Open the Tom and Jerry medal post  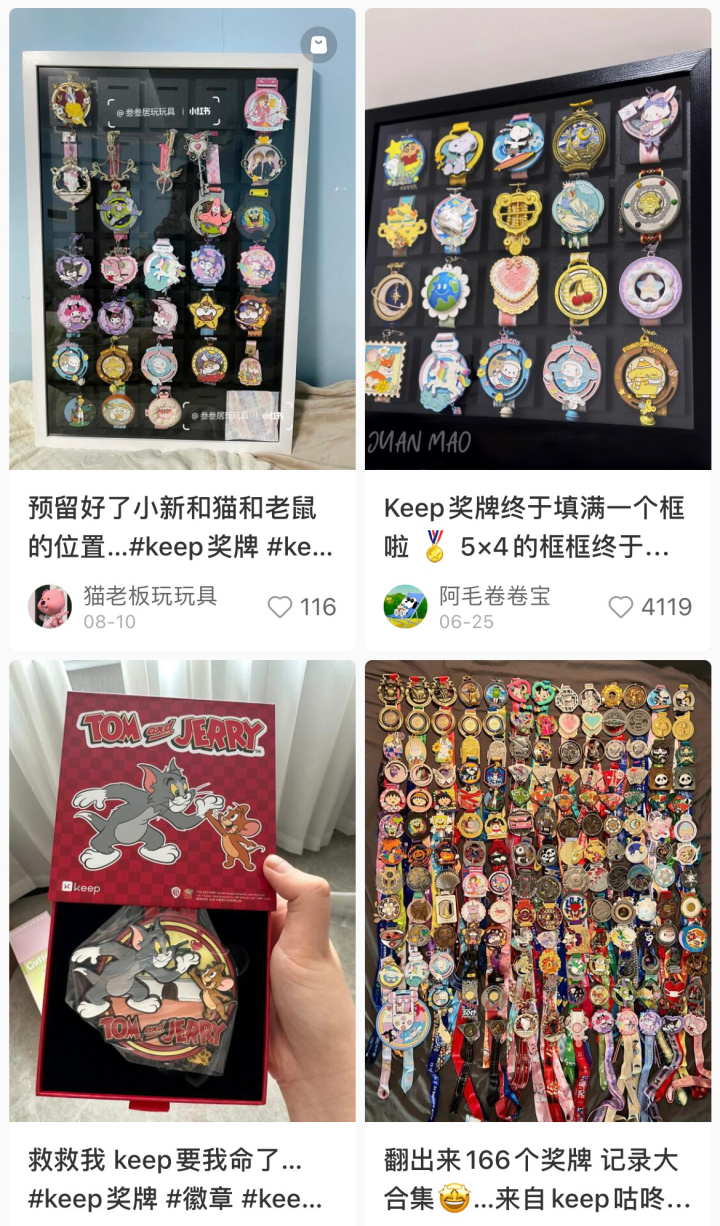point(182,890)
